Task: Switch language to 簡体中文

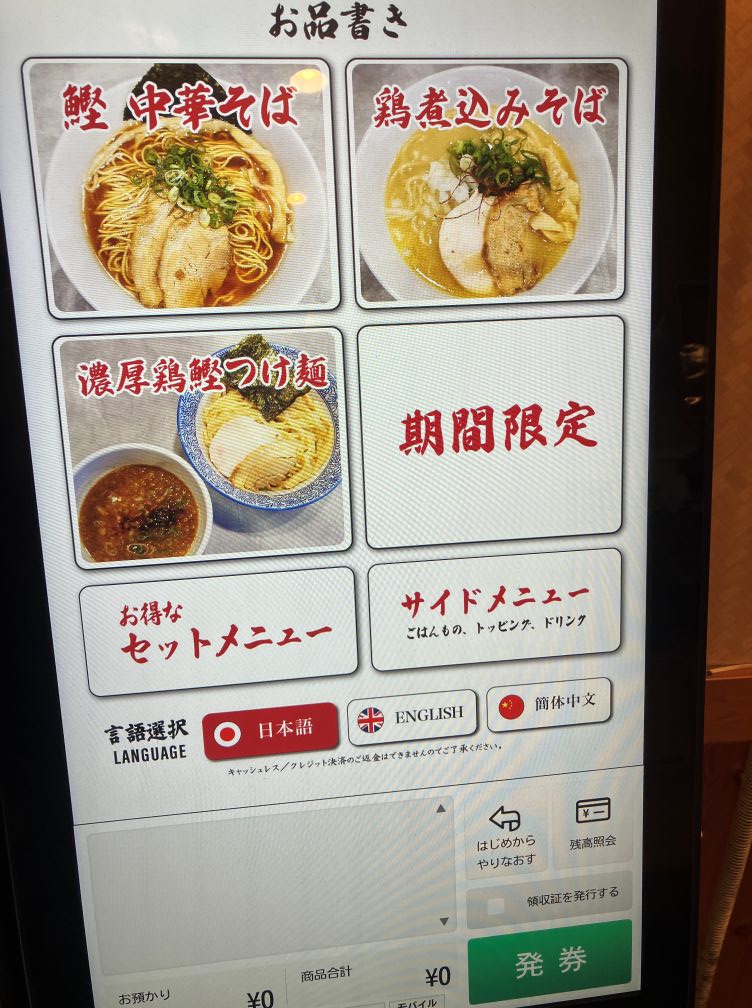Action: point(549,704)
